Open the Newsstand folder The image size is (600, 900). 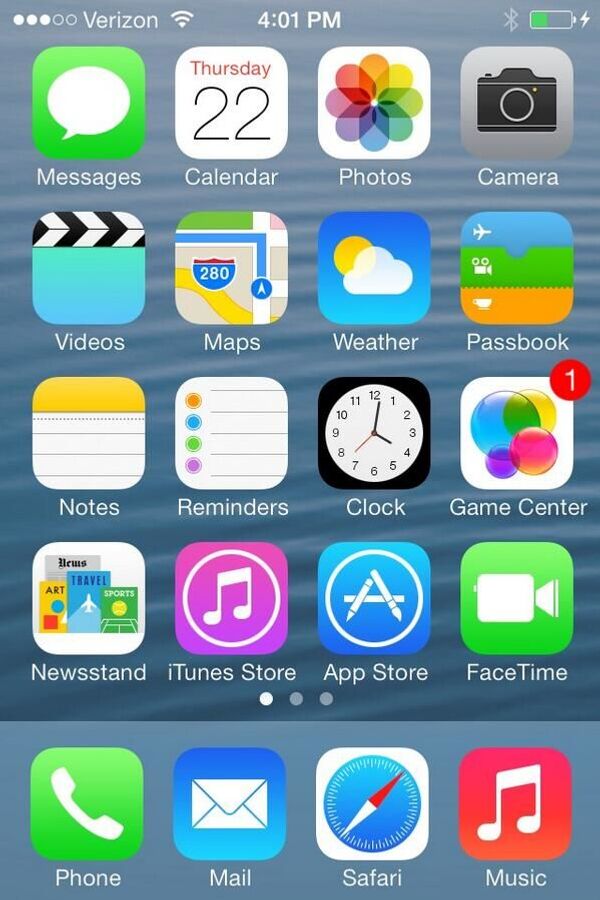tap(88, 598)
